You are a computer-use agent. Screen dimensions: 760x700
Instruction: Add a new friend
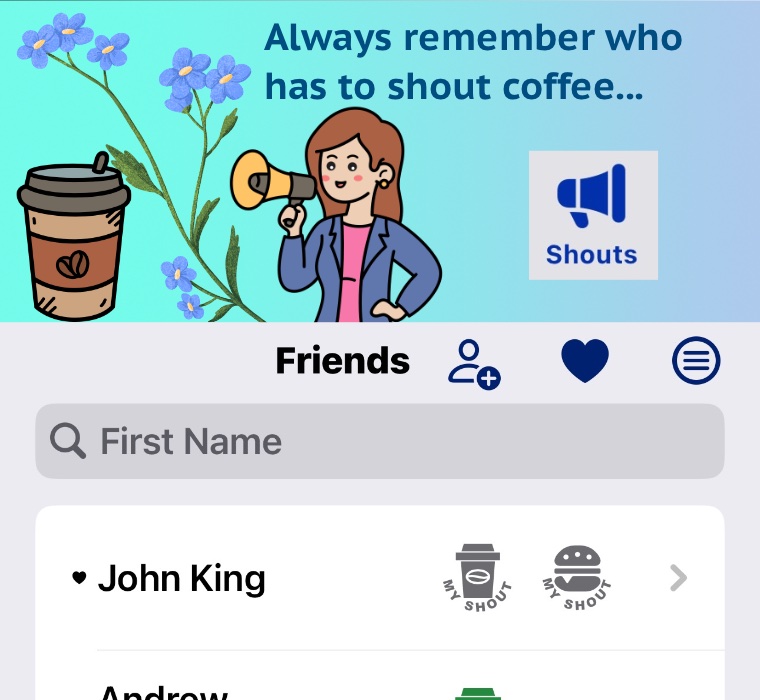point(473,363)
